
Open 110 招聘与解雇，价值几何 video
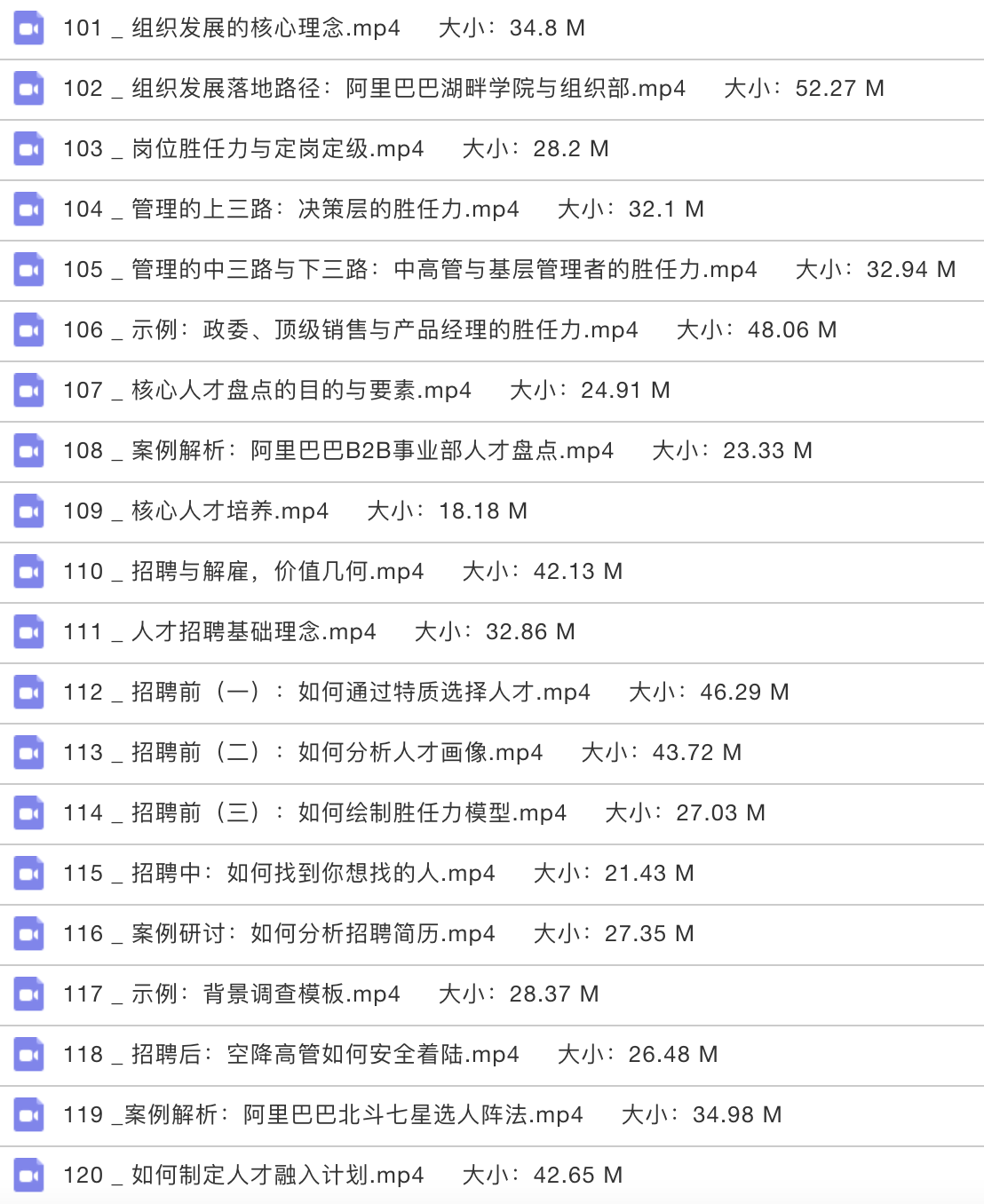click(244, 571)
